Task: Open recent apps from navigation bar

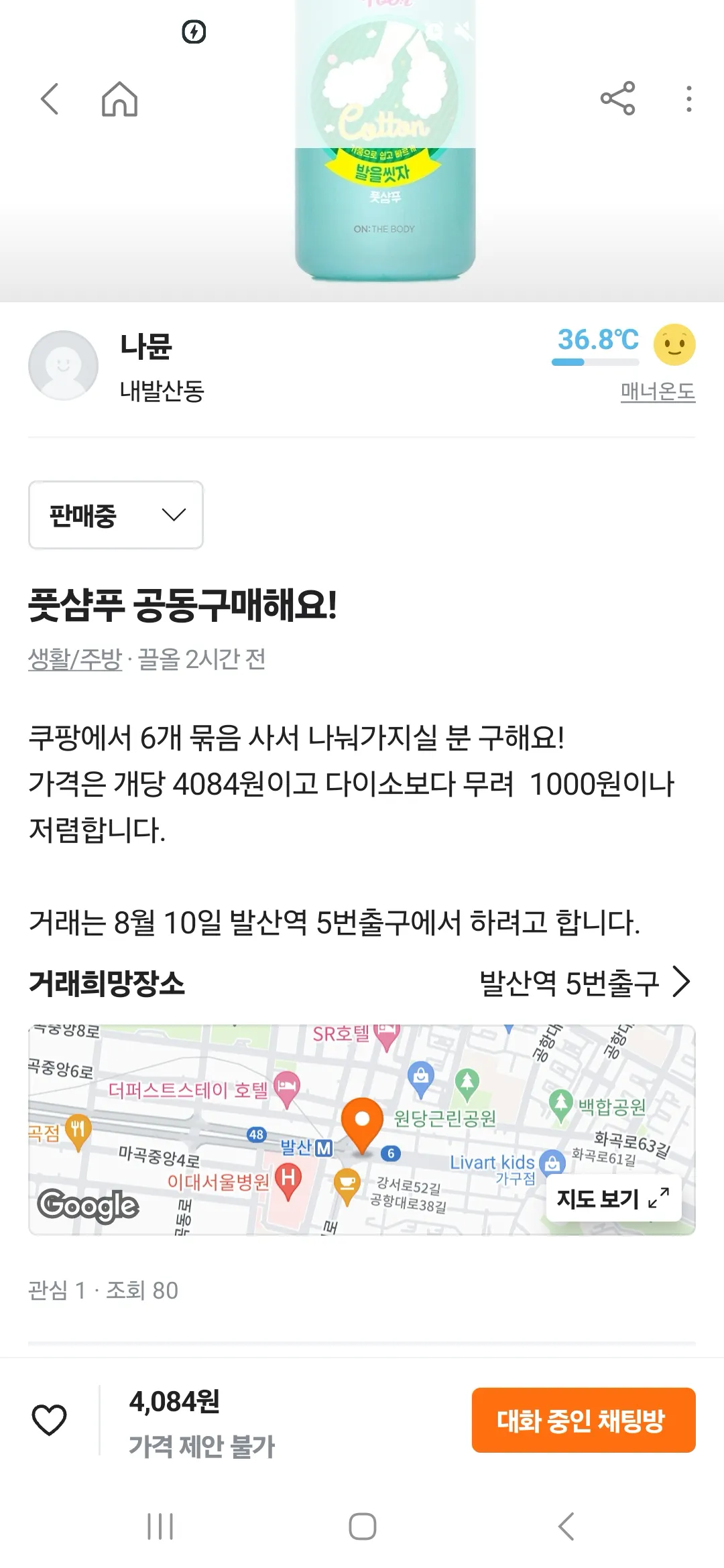Action: click(x=160, y=1526)
